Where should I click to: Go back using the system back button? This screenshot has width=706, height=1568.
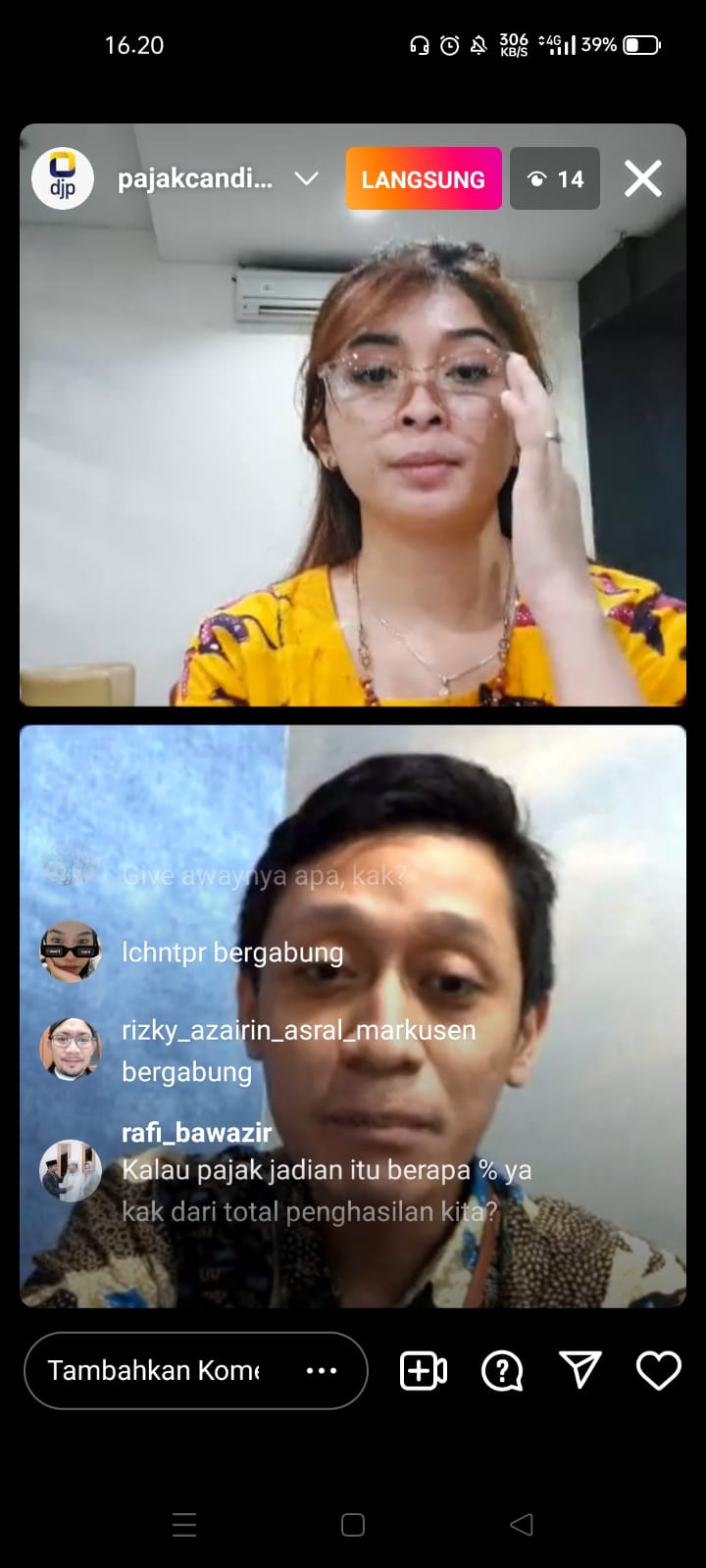click(522, 1524)
